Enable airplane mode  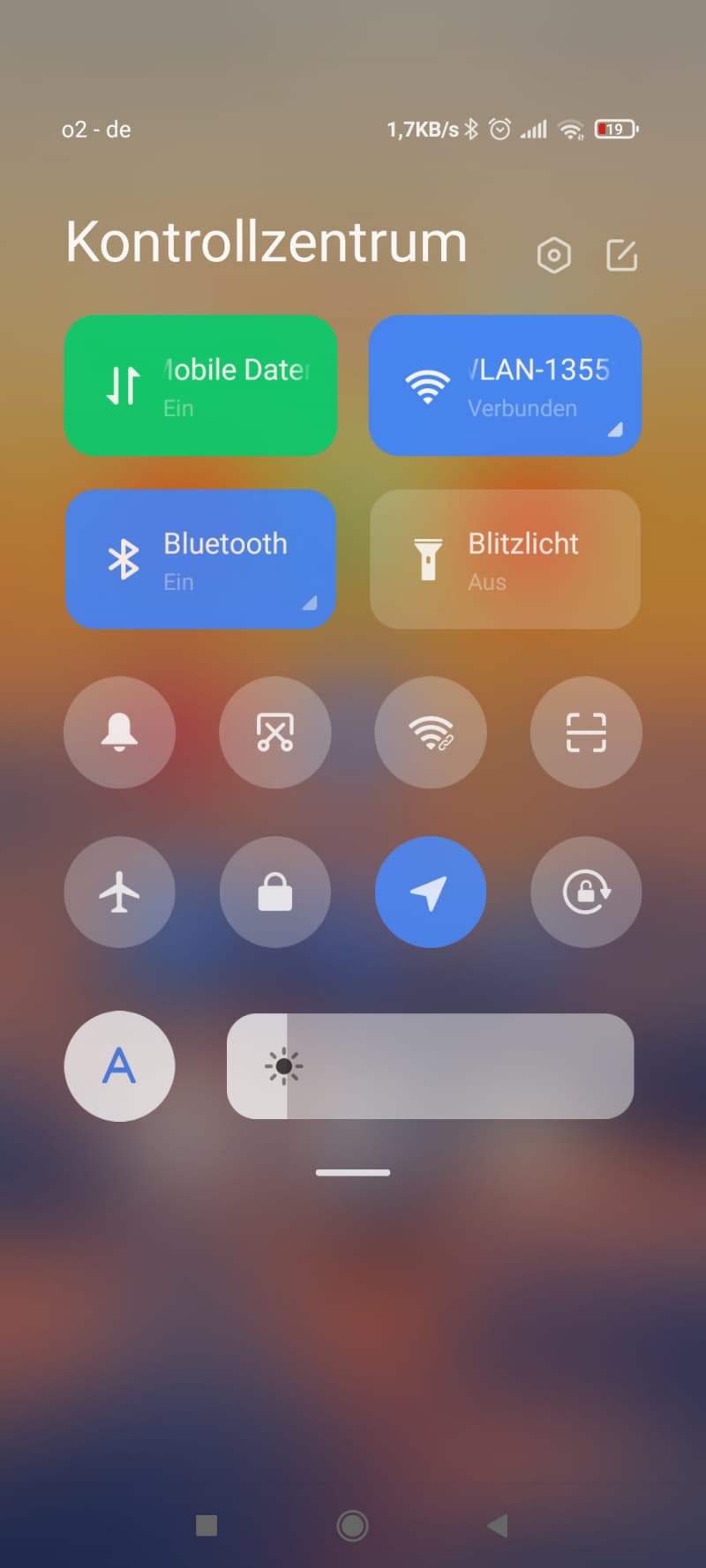point(119,892)
